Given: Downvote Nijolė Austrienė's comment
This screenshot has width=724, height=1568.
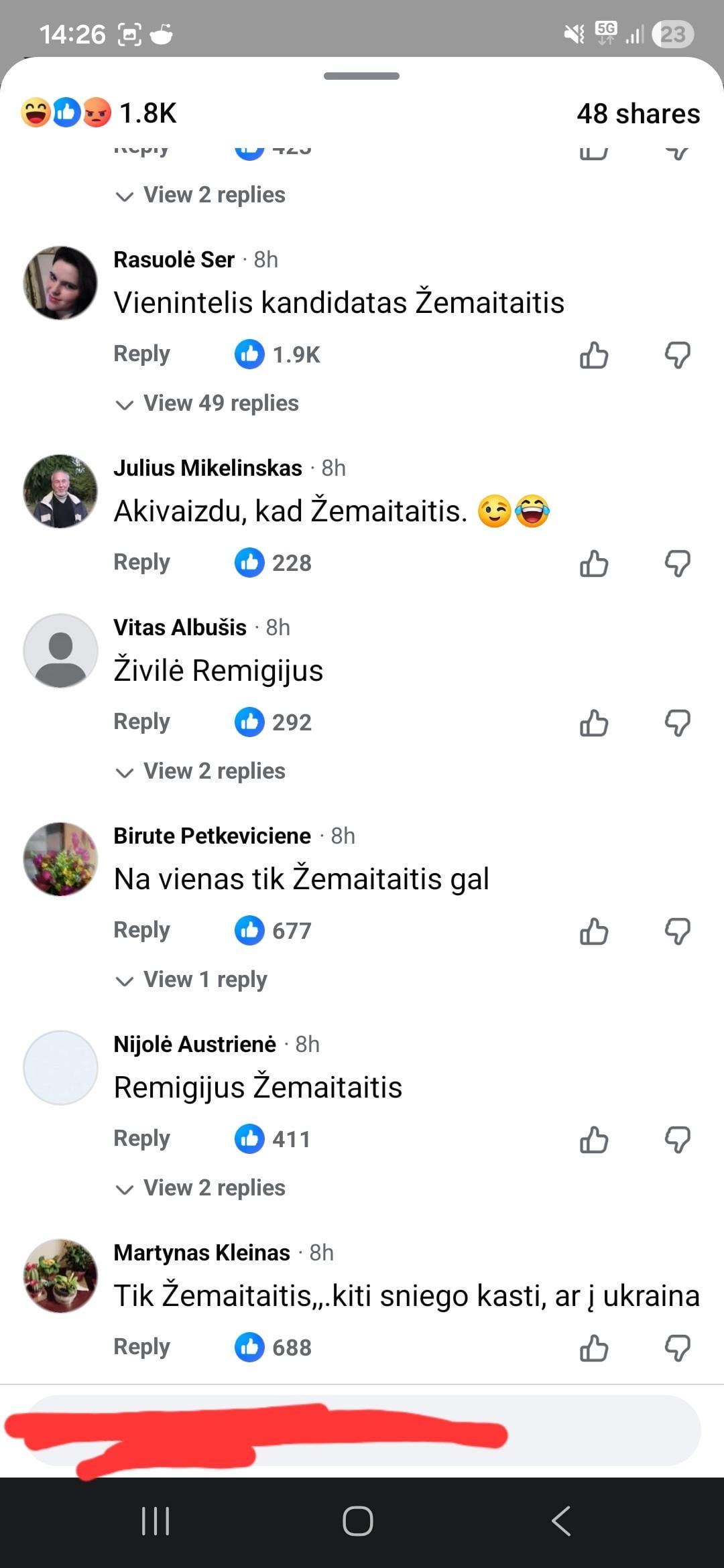Looking at the screenshot, I should click(678, 1140).
